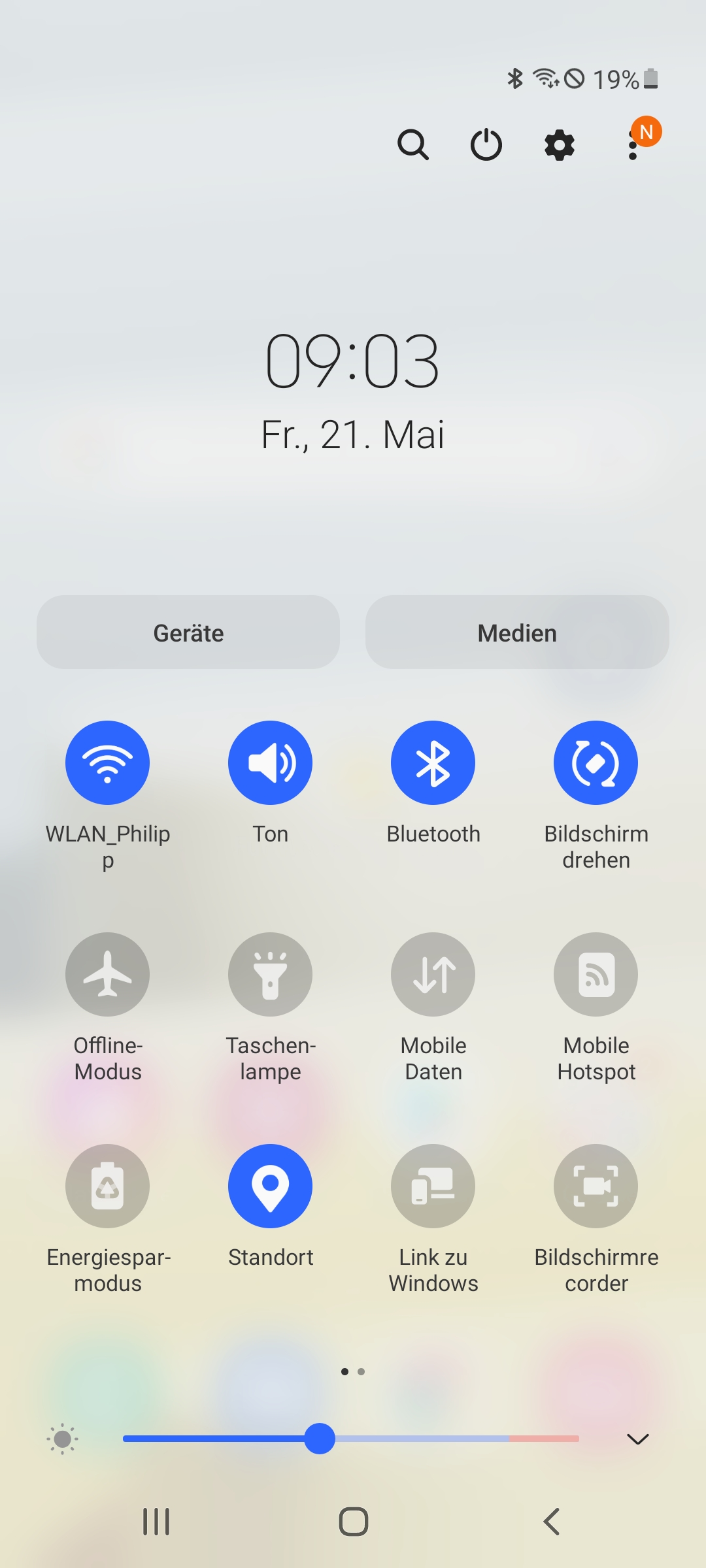Screen dimensions: 706x1568
Task: Toggle the Ton sound tile
Action: [x=270, y=762]
